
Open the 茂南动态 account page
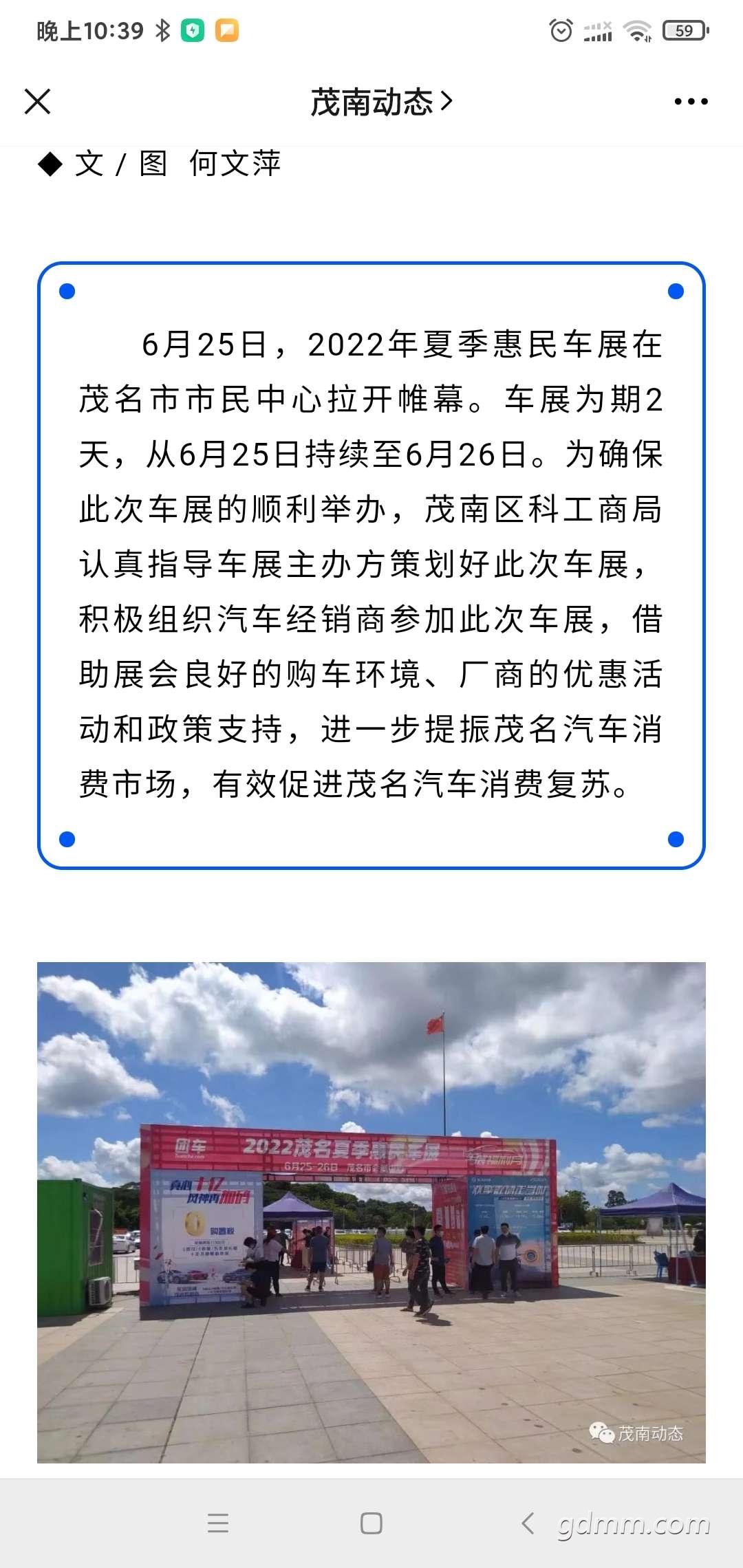381,102
